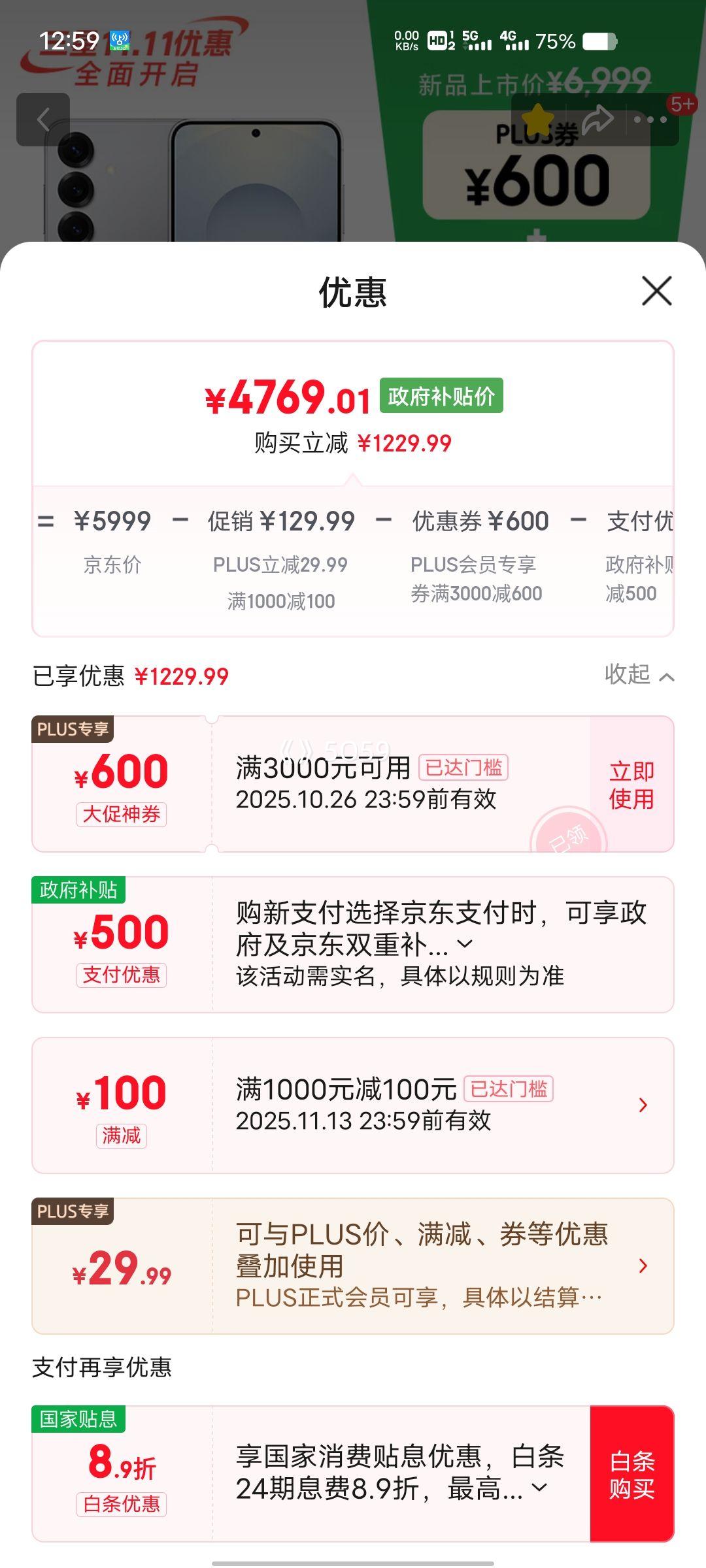Close the 优惠 discount sheet
706x1568 pixels.
click(x=656, y=291)
